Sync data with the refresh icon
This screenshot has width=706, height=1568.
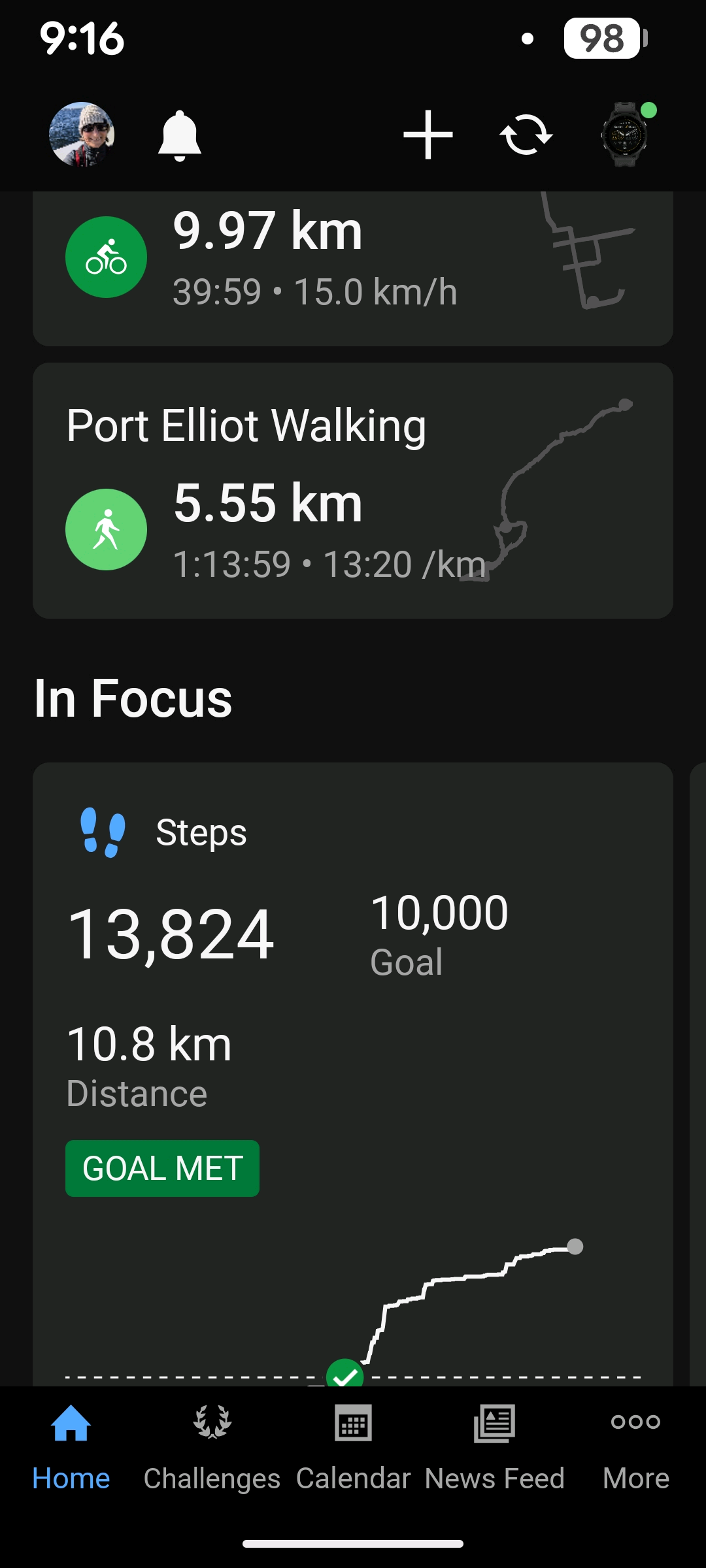tap(526, 135)
